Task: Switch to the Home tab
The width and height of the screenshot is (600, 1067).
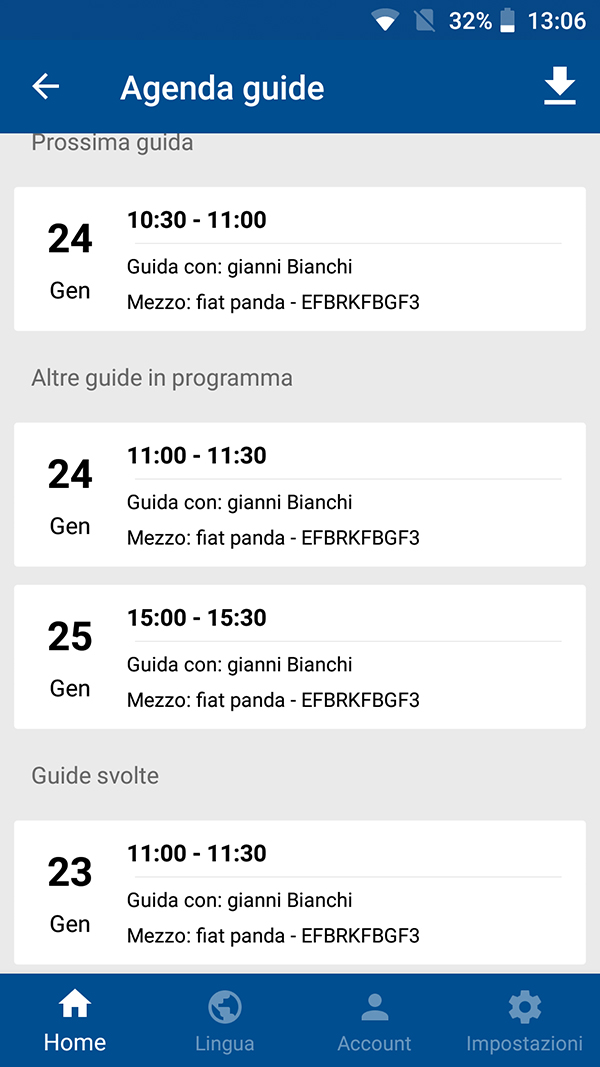Action: pos(75,1020)
